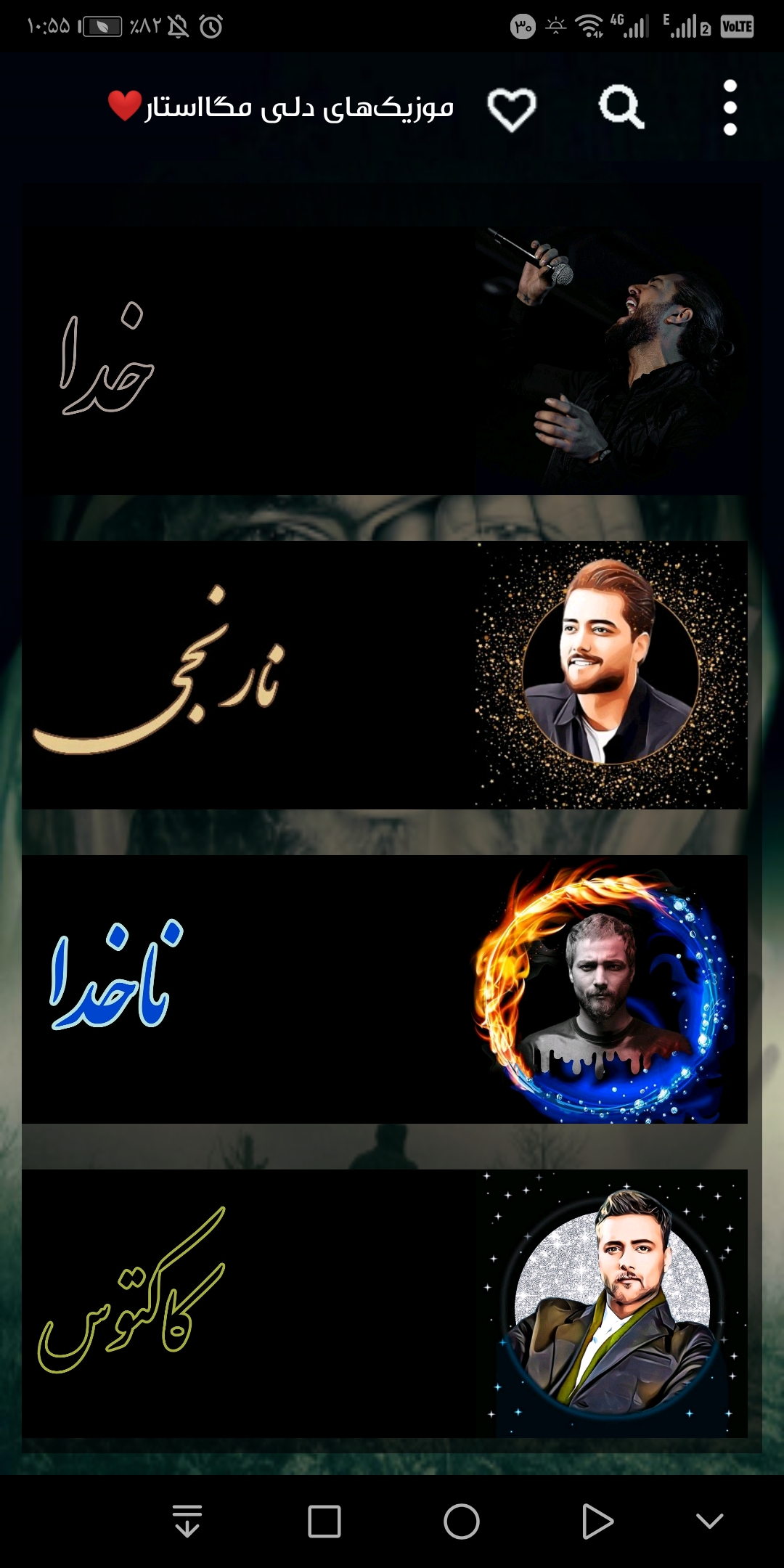
Task: Tap the VoLTE indicator in the status bar
Action: pyautogui.click(x=737, y=25)
